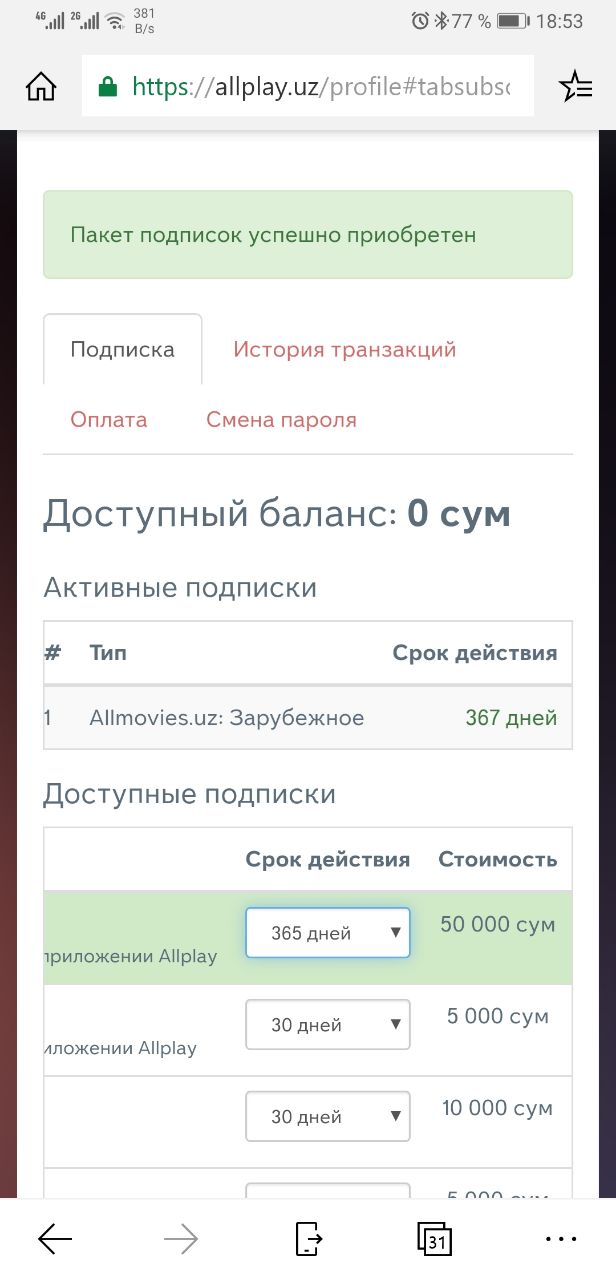This screenshot has width=616, height=1280.
Task: Open the browser home page
Action: coord(41,87)
